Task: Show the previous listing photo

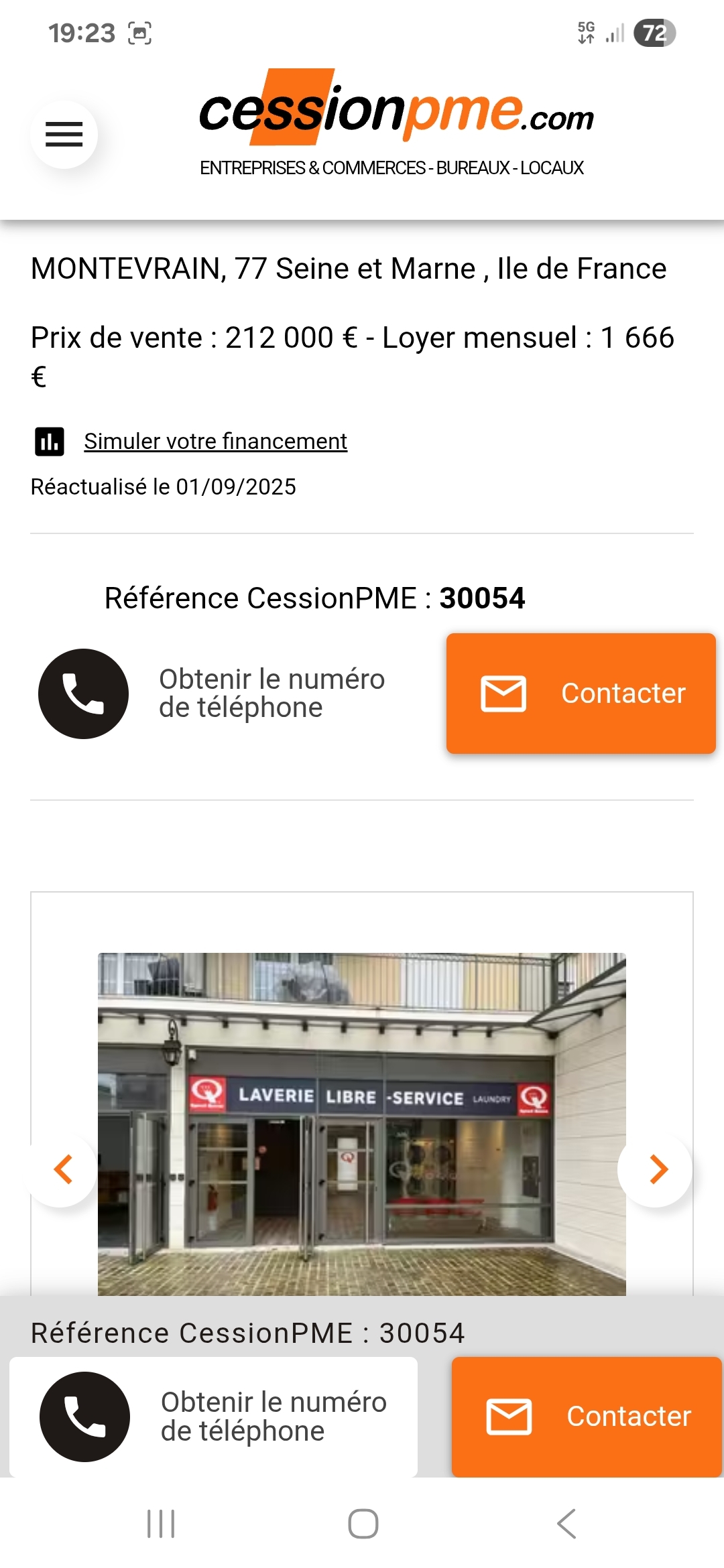Action: [x=63, y=1170]
